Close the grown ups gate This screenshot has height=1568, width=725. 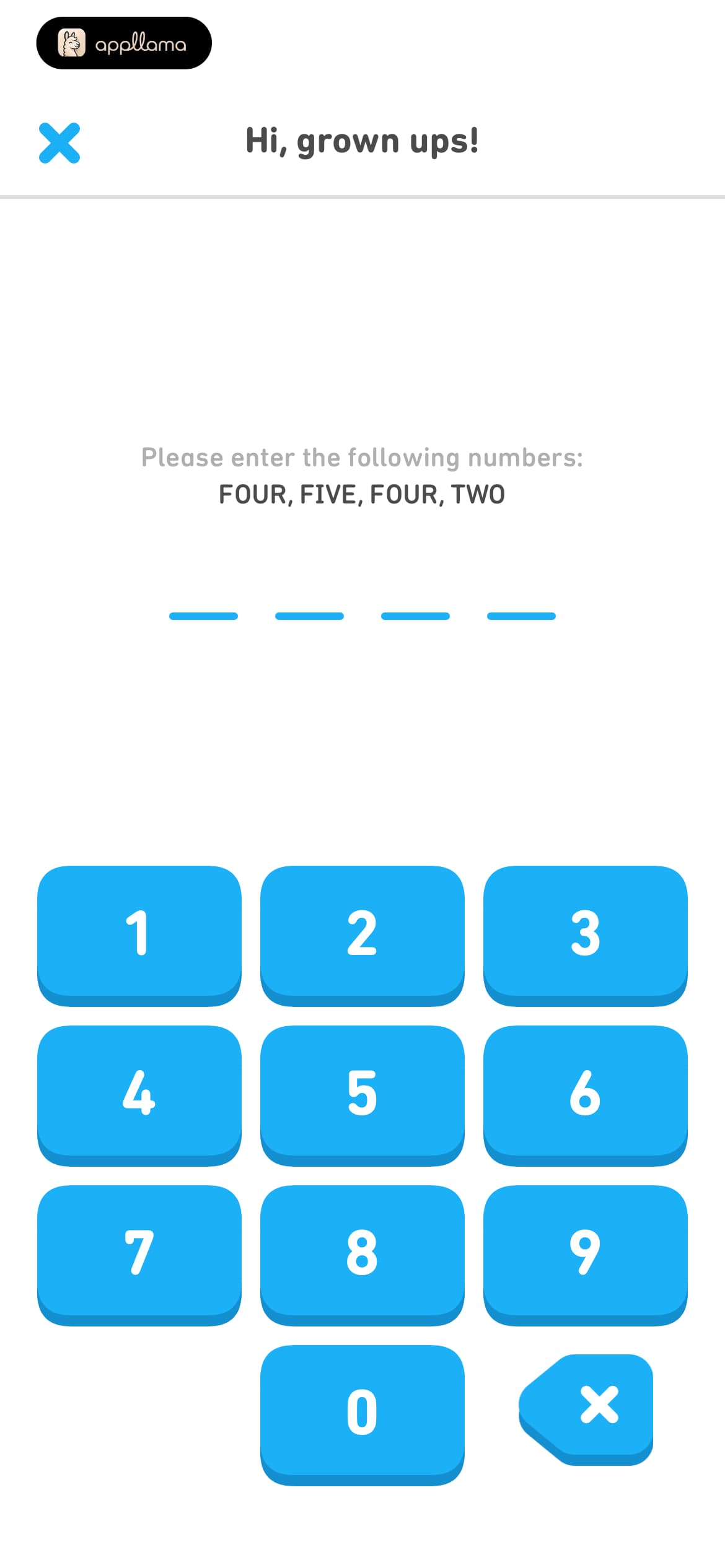pyautogui.click(x=59, y=143)
